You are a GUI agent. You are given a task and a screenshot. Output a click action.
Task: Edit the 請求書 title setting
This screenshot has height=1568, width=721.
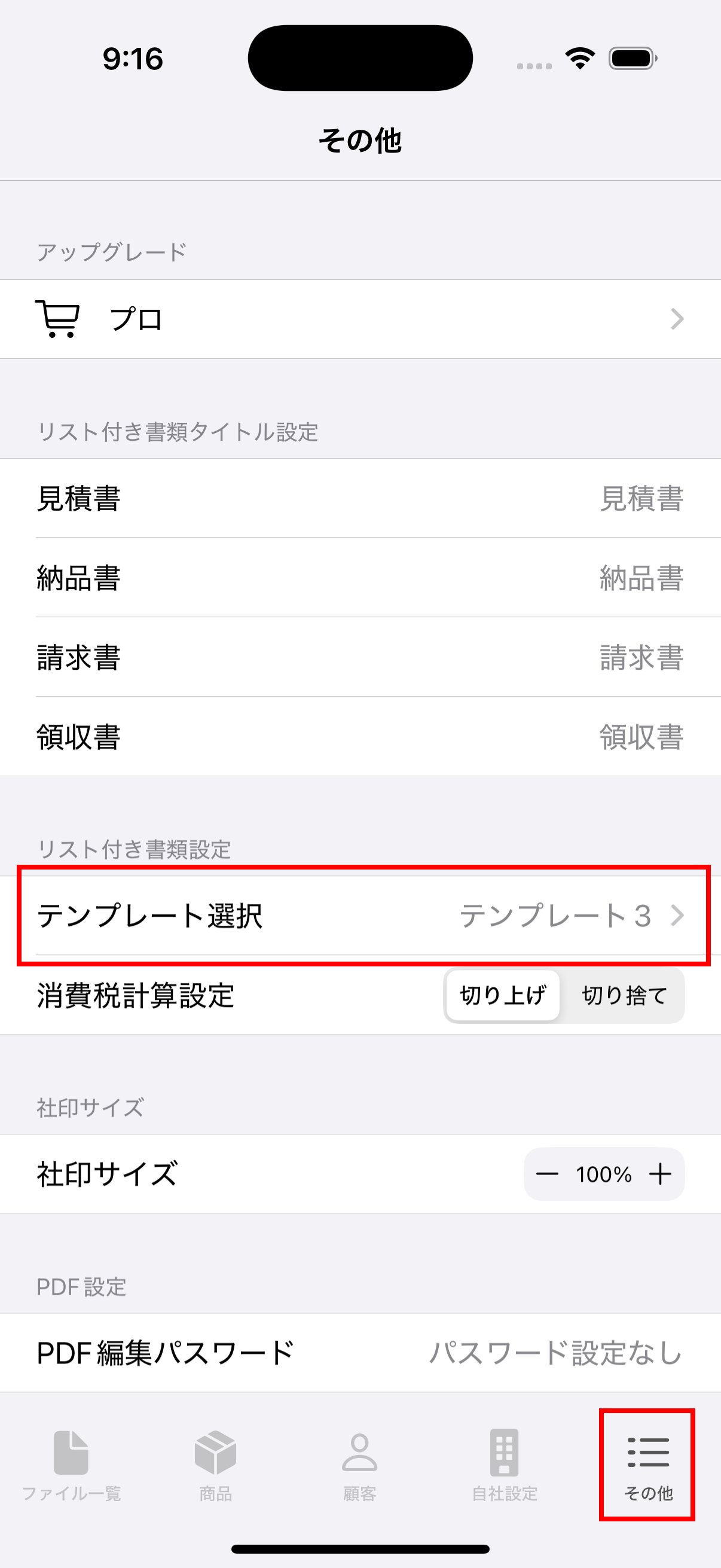click(x=360, y=657)
